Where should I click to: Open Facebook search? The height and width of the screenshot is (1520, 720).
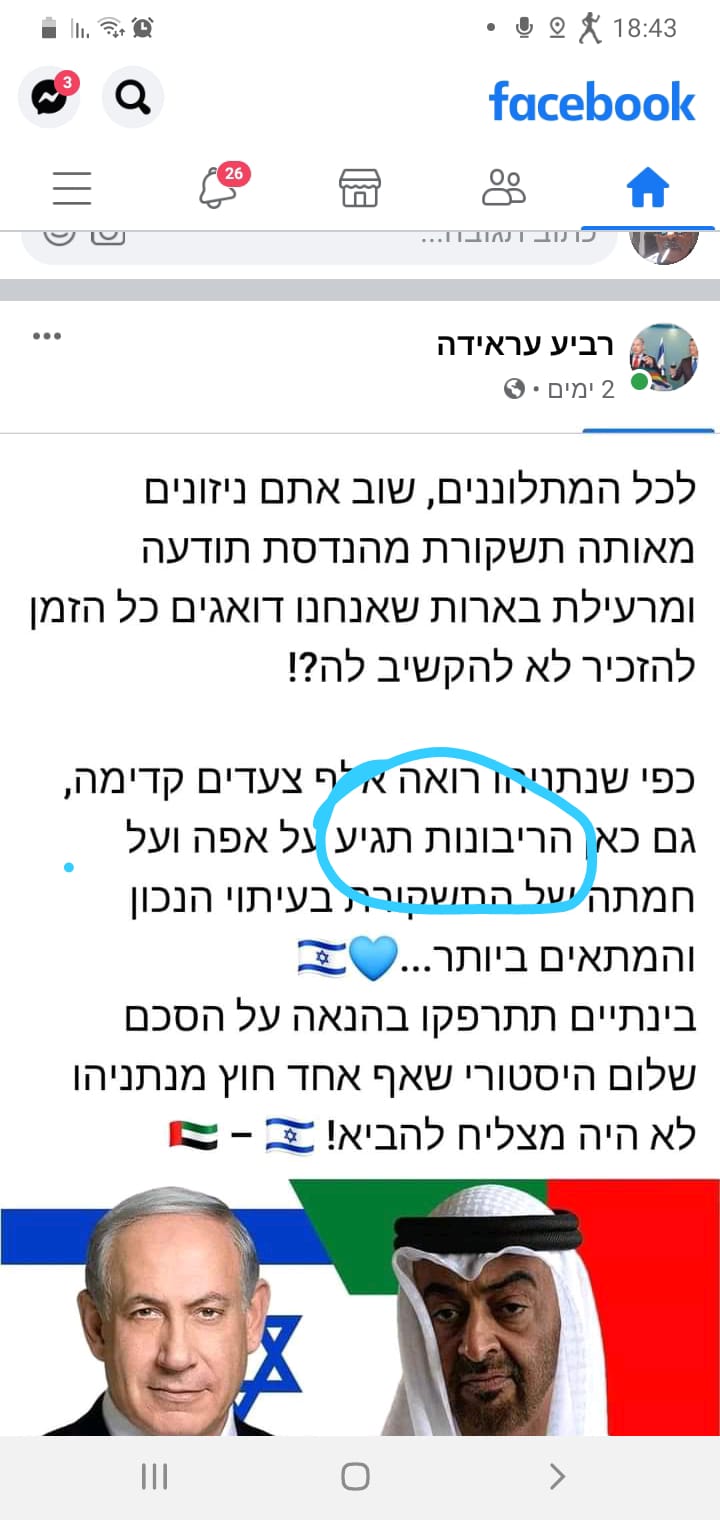tap(132, 97)
